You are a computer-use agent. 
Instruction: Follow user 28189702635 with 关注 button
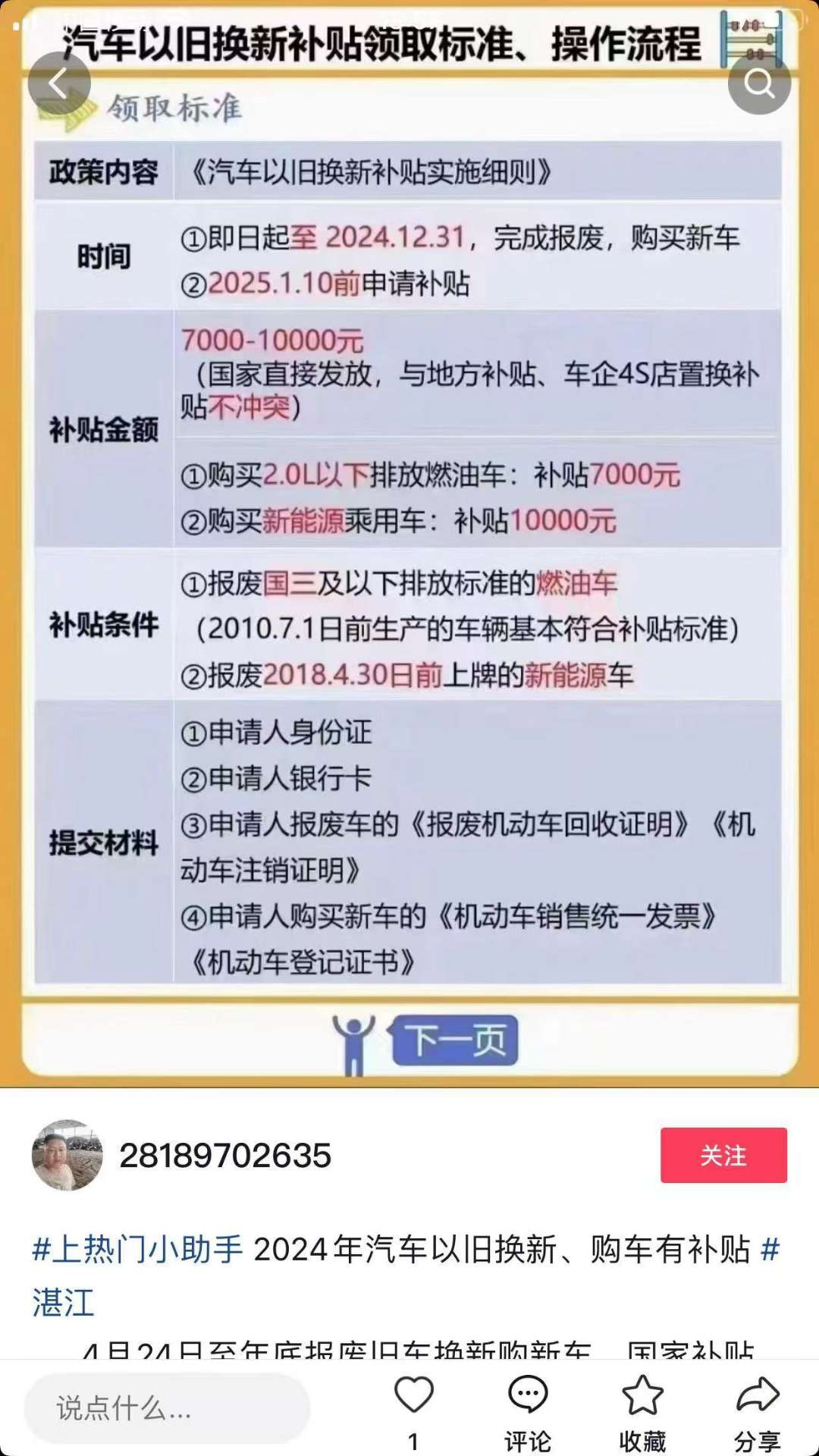tap(723, 1155)
